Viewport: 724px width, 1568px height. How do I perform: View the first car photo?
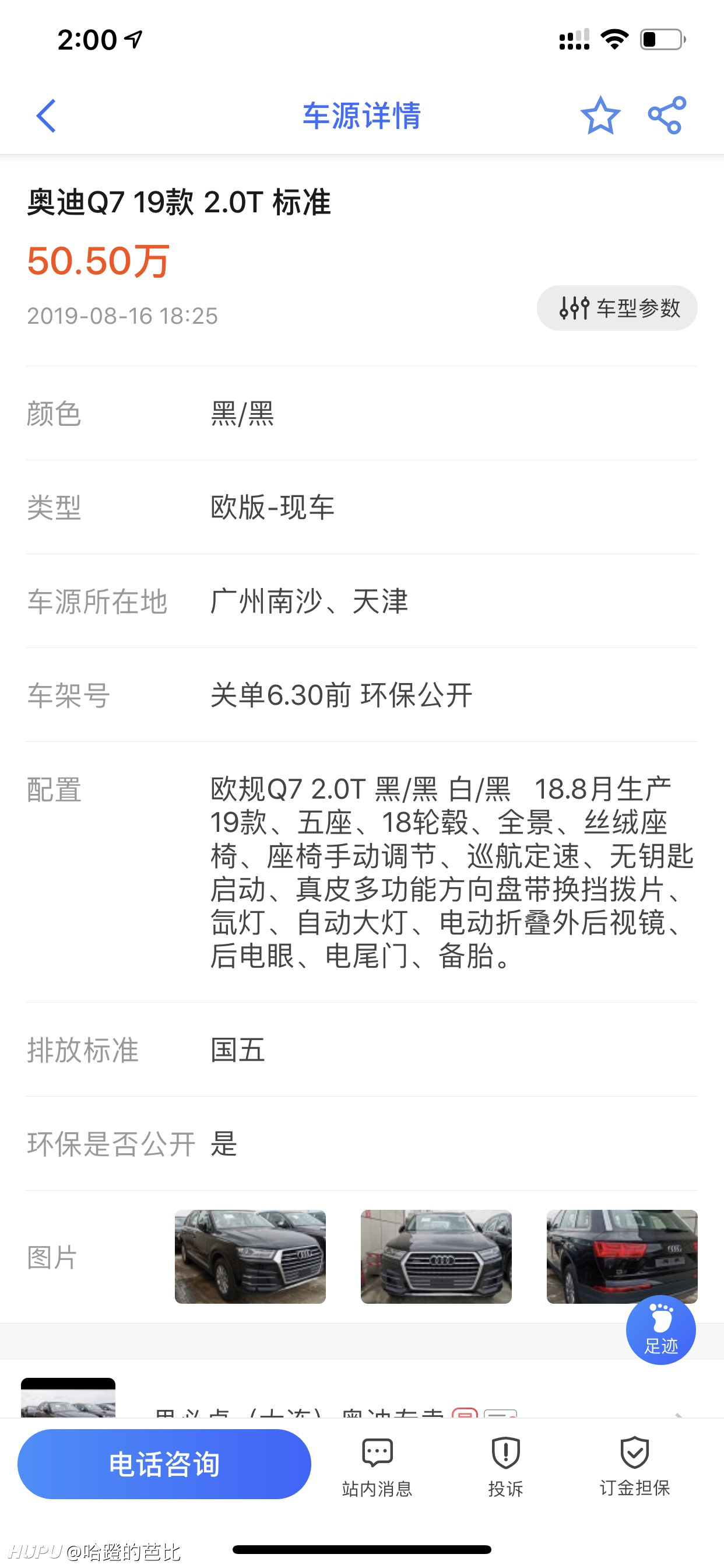pos(250,1256)
